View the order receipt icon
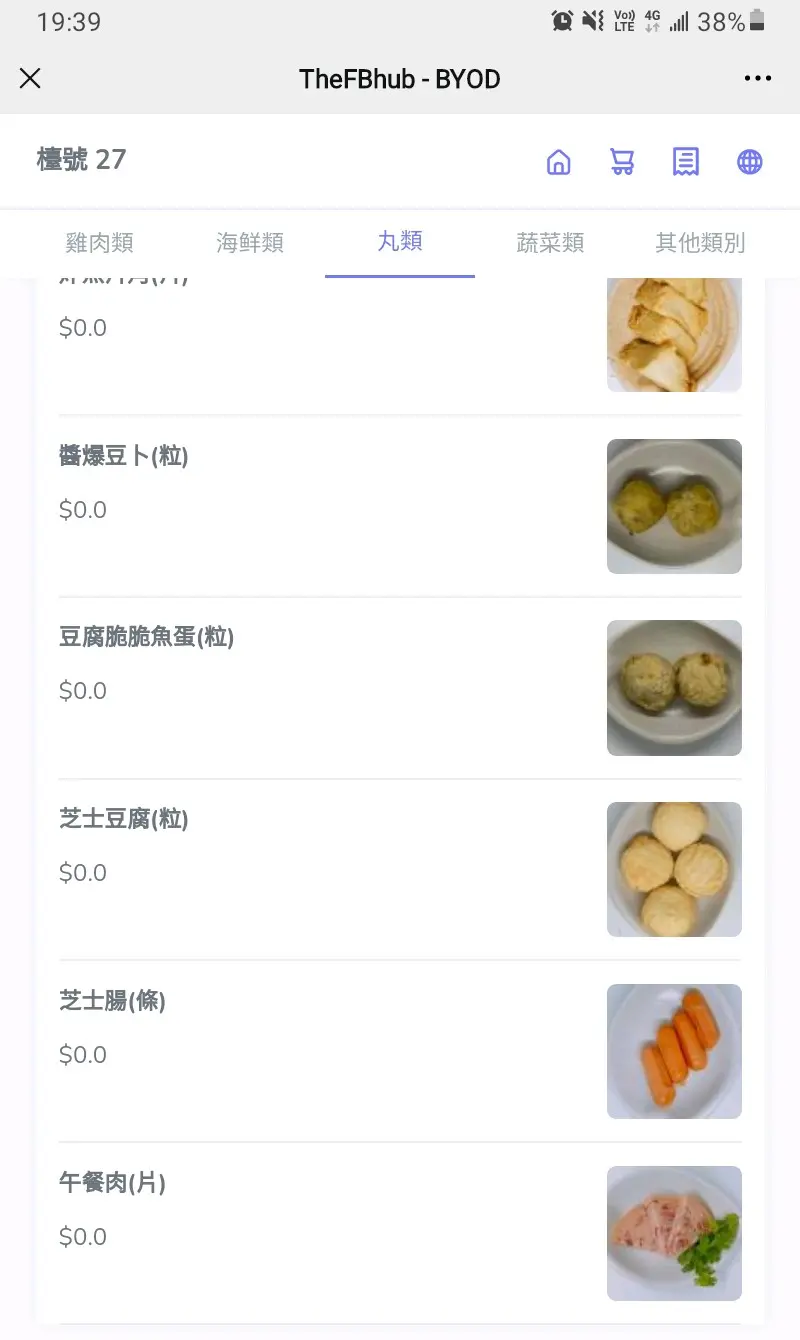This screenshot has height=1340, width=800. coord(686,162)
